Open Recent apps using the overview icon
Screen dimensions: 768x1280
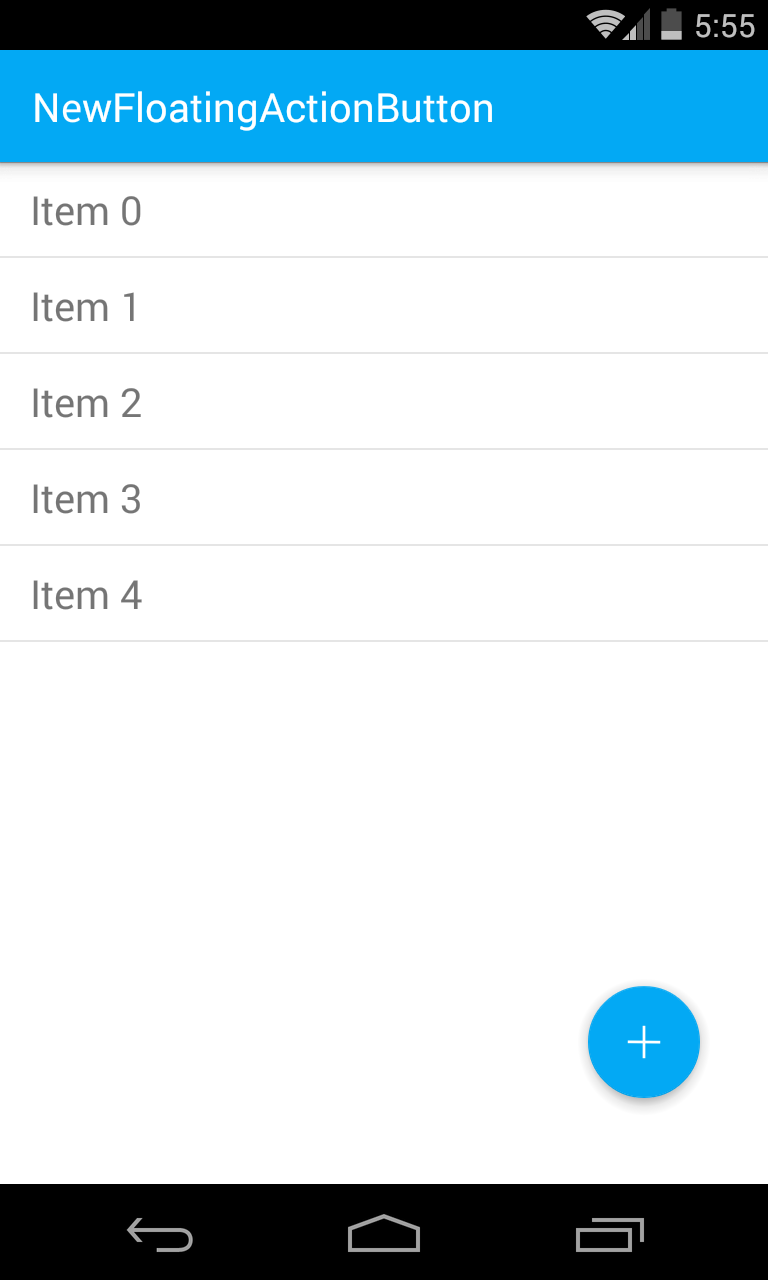610,1235
